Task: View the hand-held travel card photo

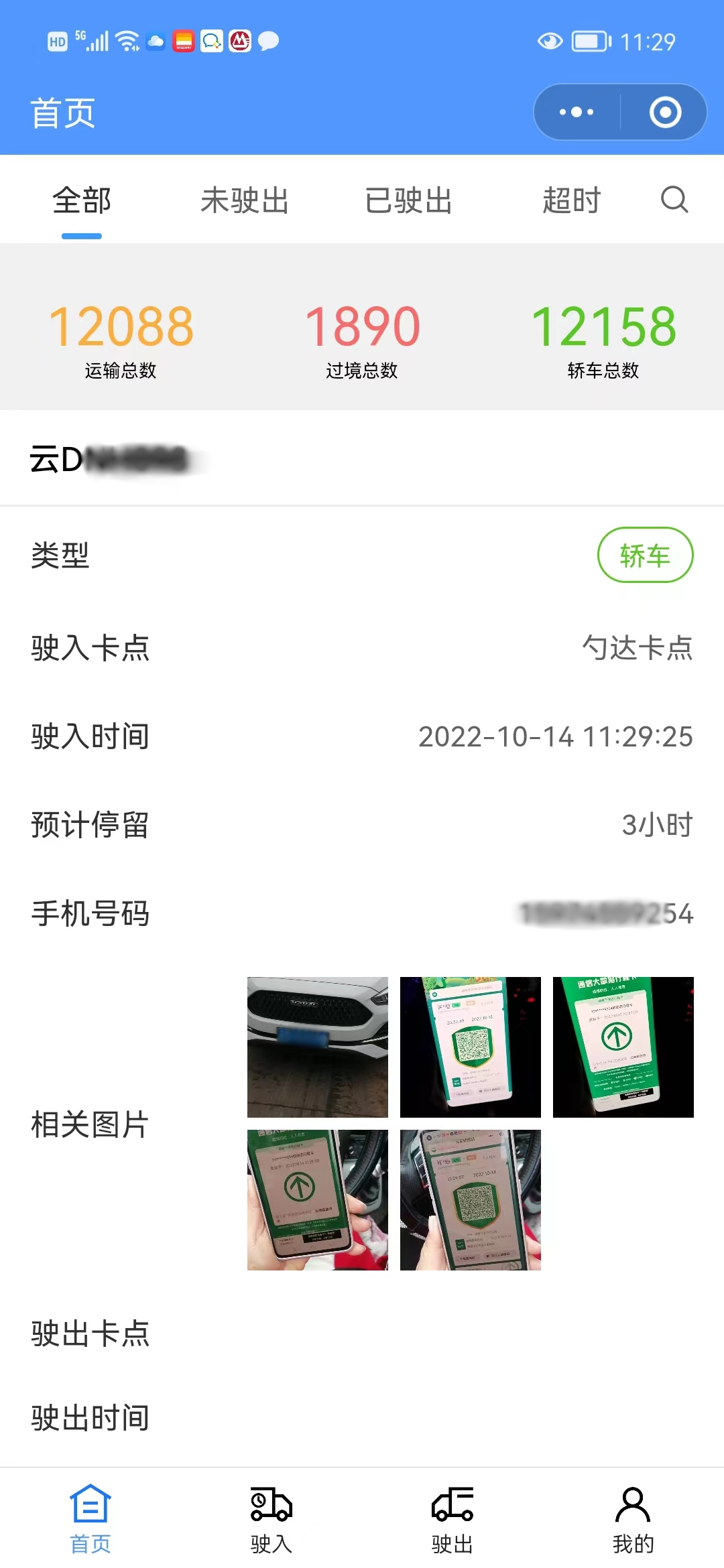Action: pos(317,1199)
